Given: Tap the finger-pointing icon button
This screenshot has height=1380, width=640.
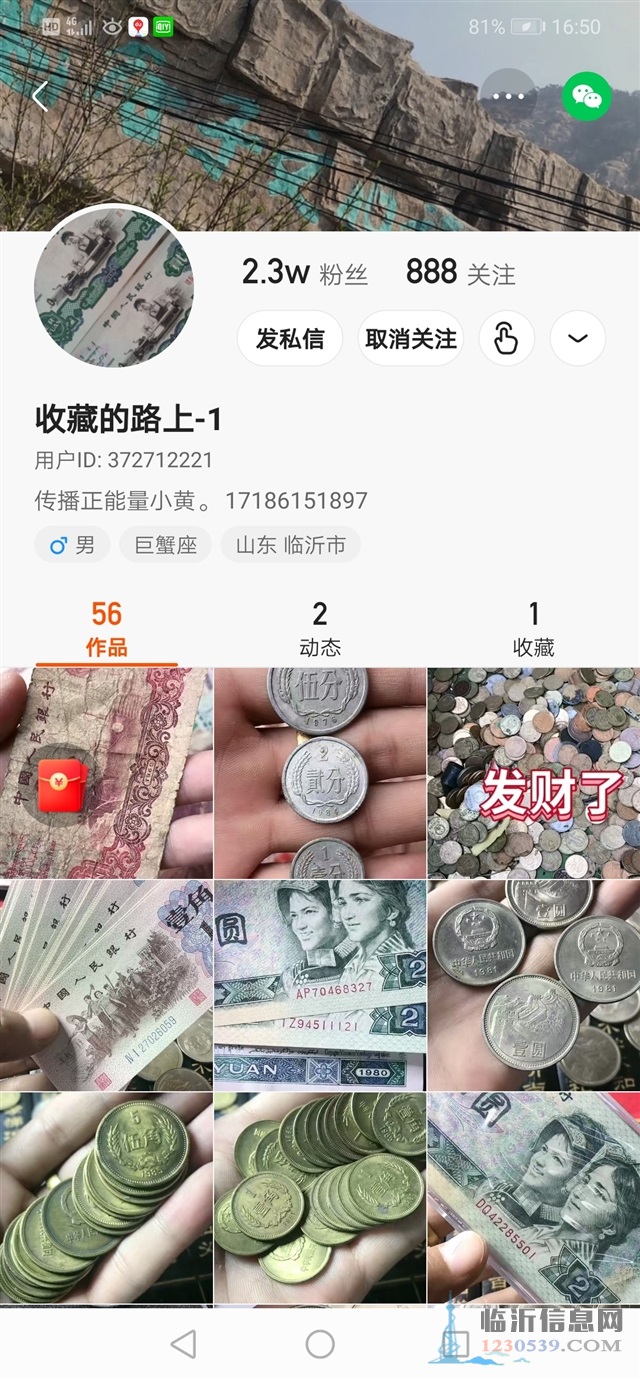Looking at the screenshot, I should pos(507,339).
